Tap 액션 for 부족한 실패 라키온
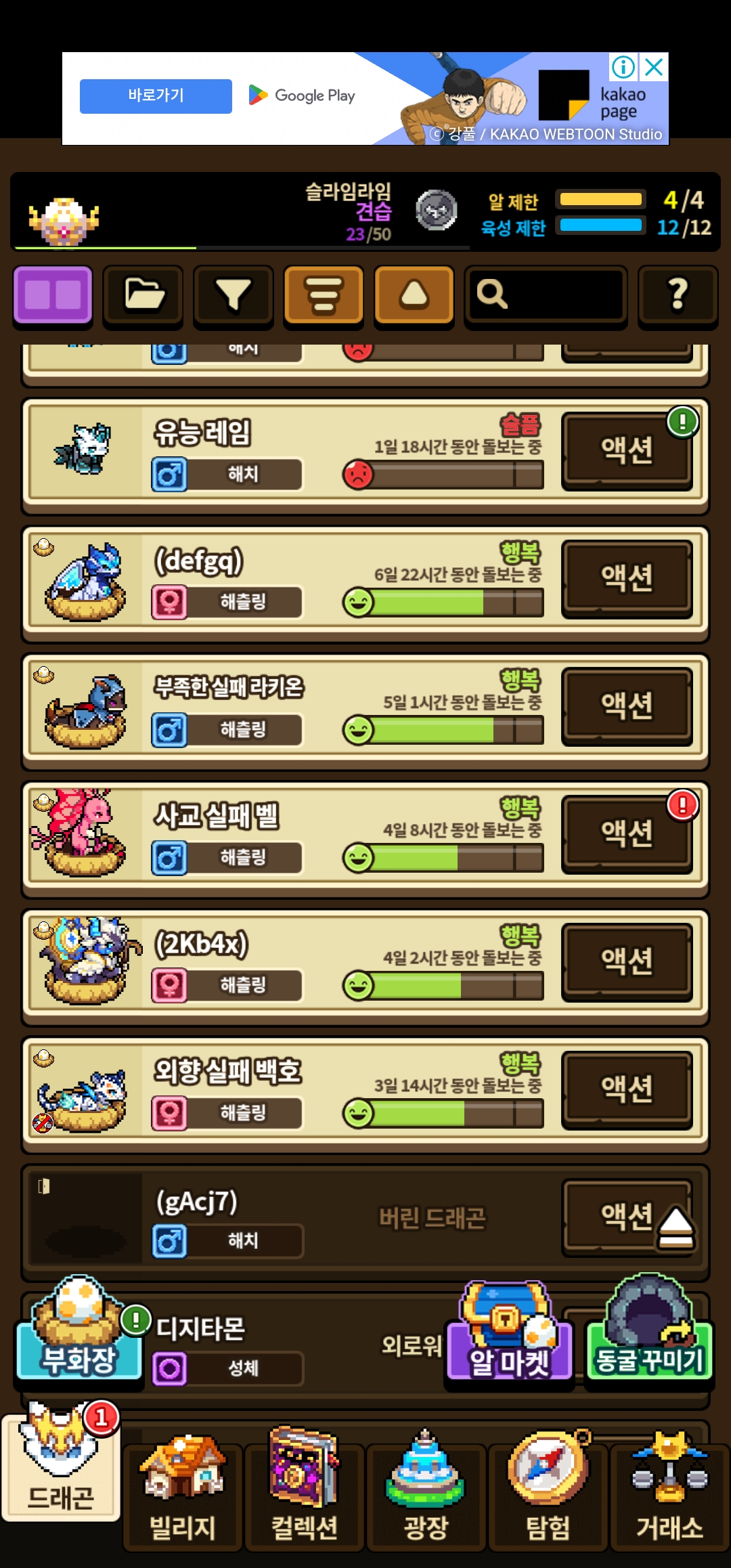Viewport: 731px width, 1568px height. [627, 706]
